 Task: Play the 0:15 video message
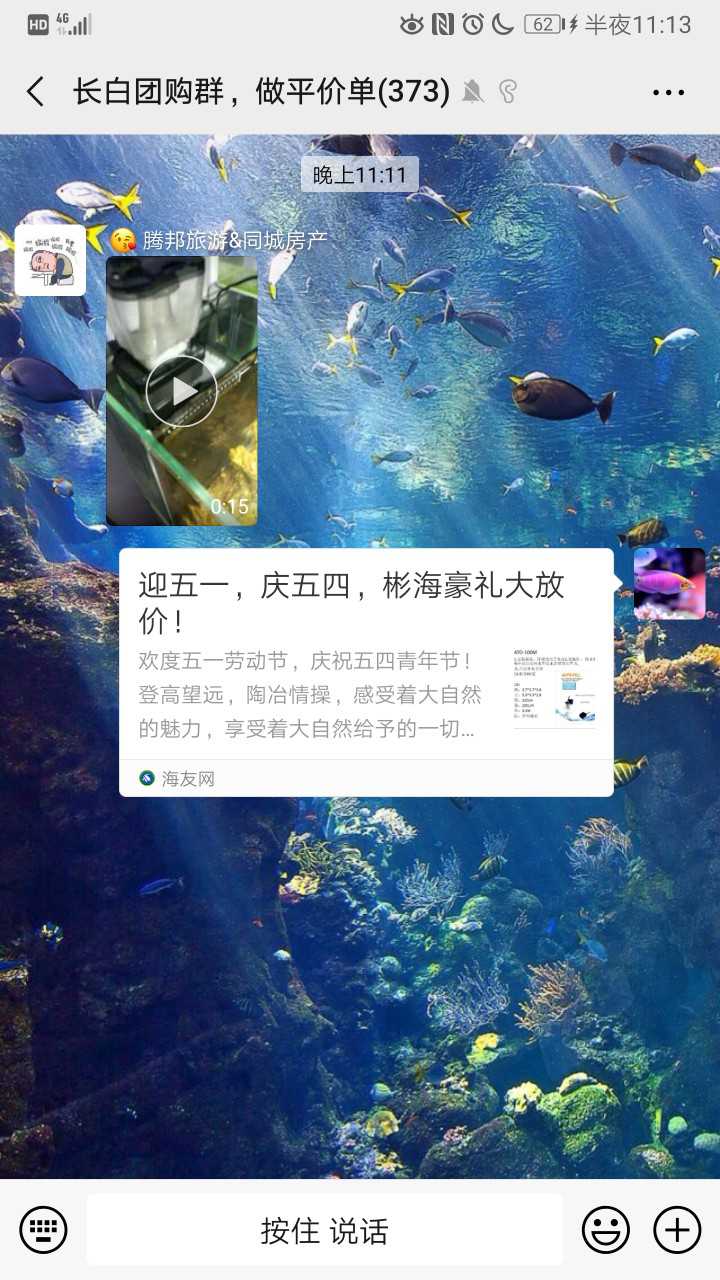(x=181, y=391)
